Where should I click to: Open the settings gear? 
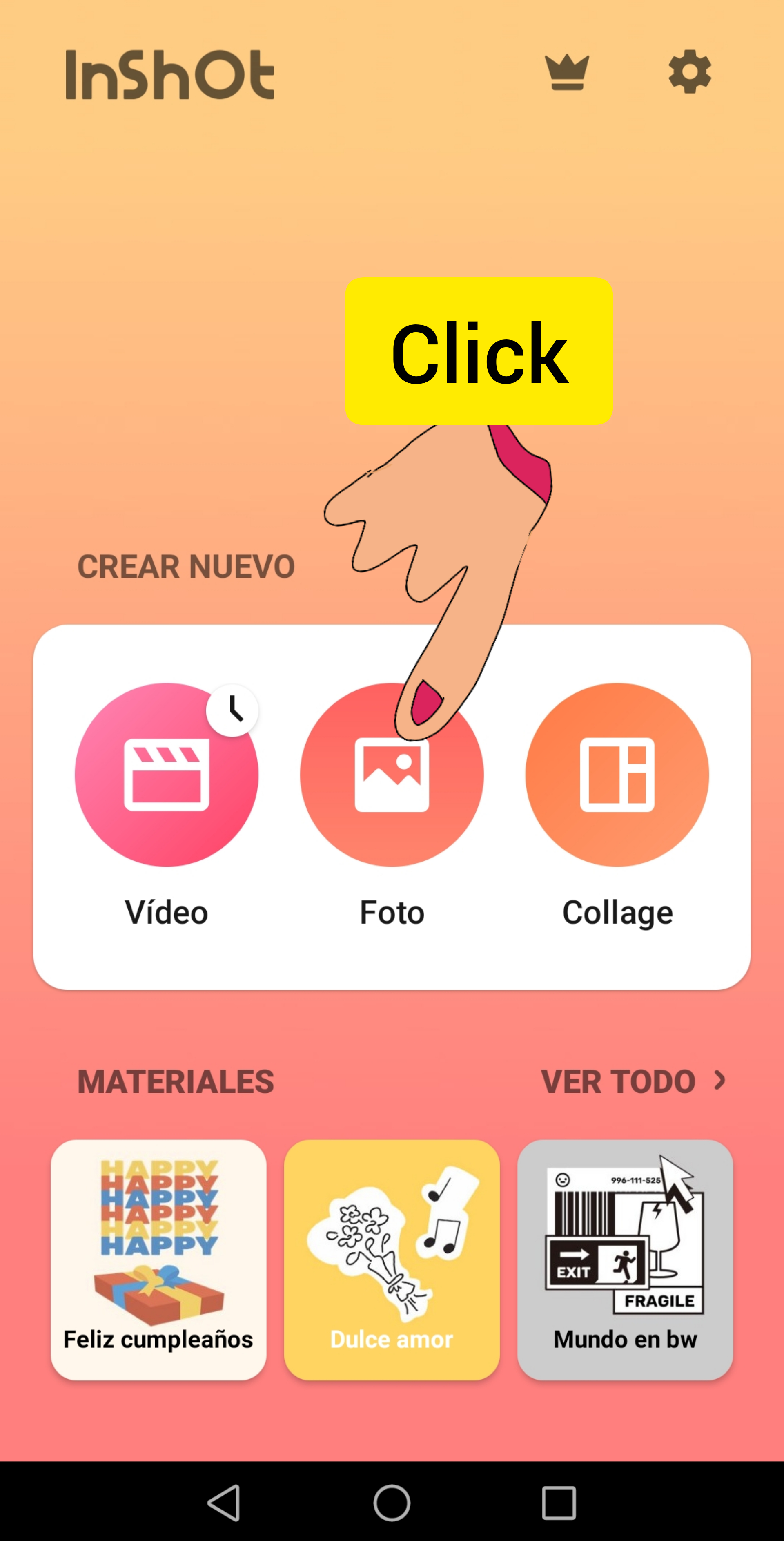tap(690, 72)
